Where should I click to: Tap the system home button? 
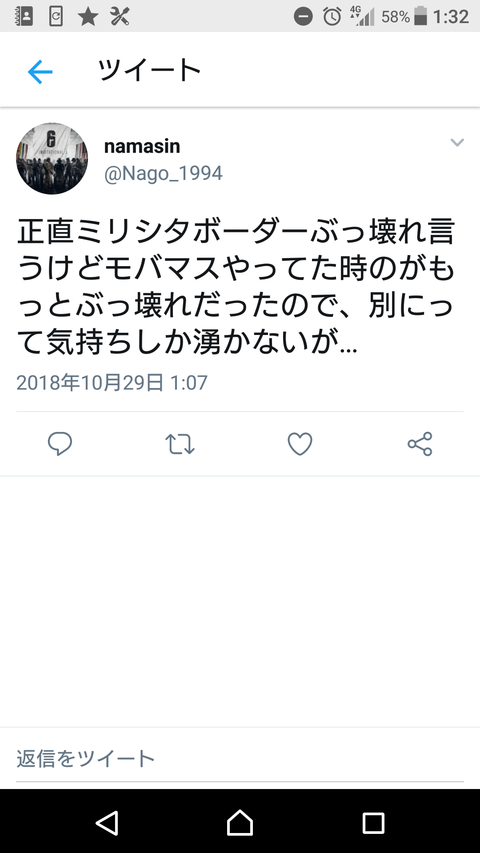(240, 823)
